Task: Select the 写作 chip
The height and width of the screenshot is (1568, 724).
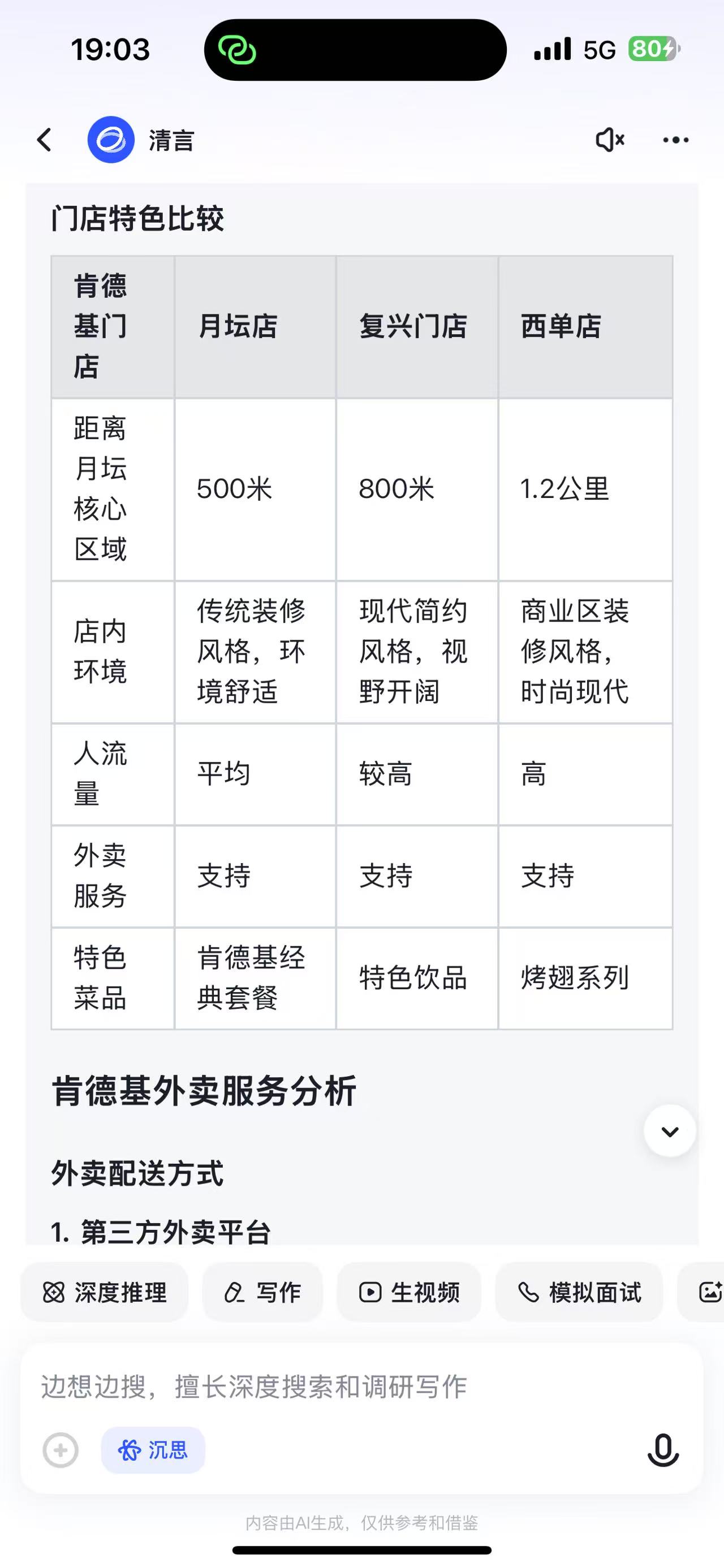Action: point(262,1292)
